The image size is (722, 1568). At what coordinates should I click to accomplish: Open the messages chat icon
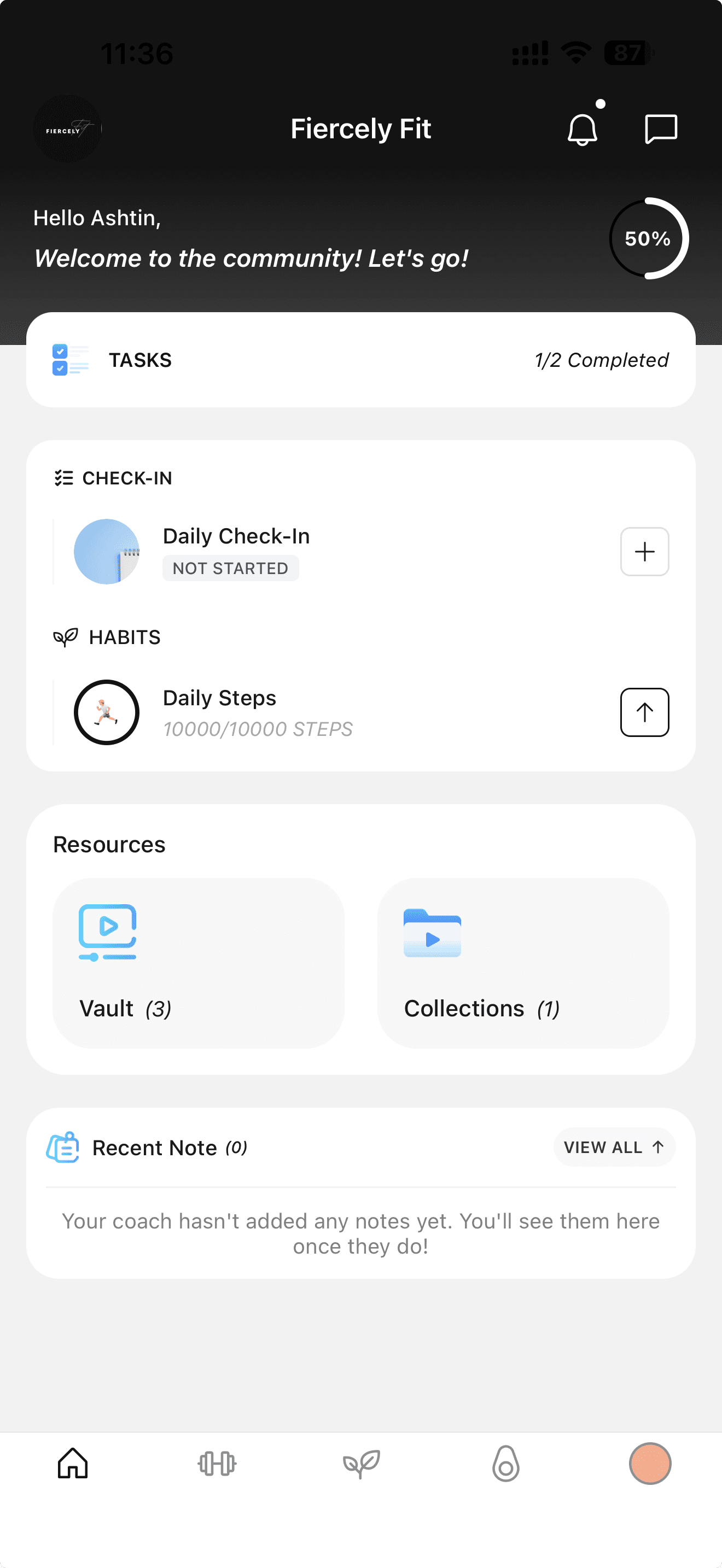point(661,129)
